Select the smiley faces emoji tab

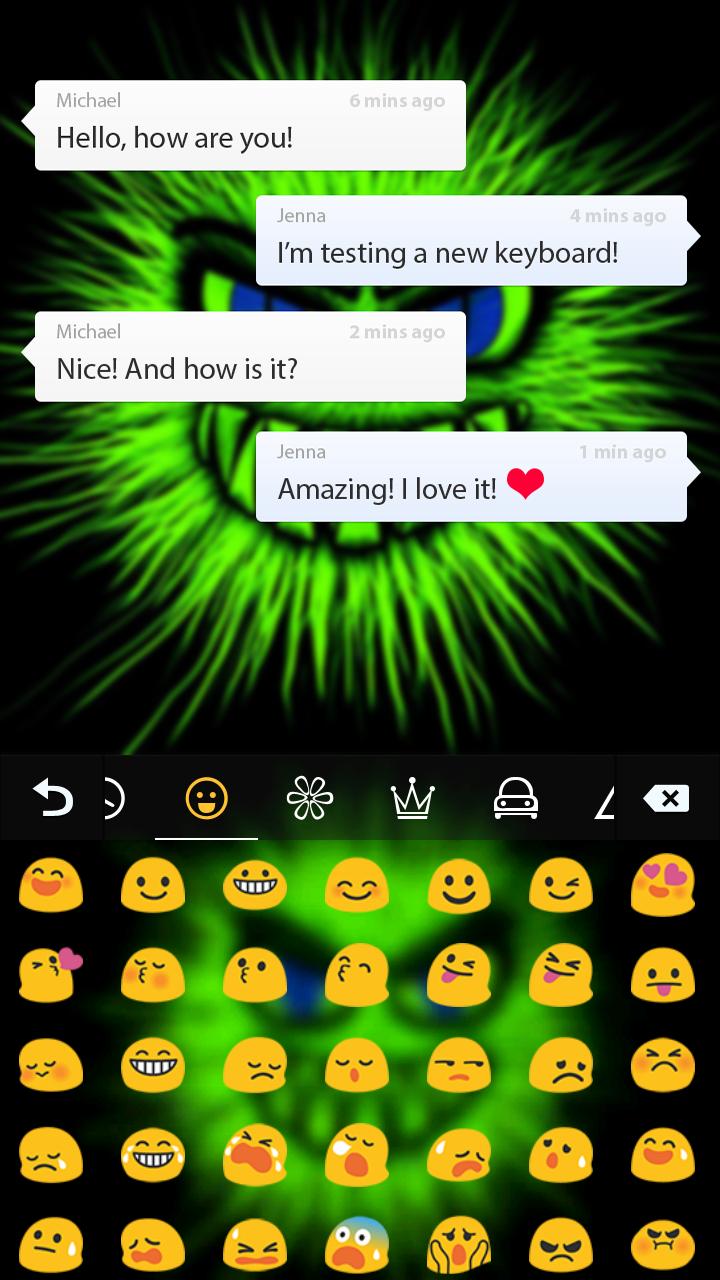point(207,798)
